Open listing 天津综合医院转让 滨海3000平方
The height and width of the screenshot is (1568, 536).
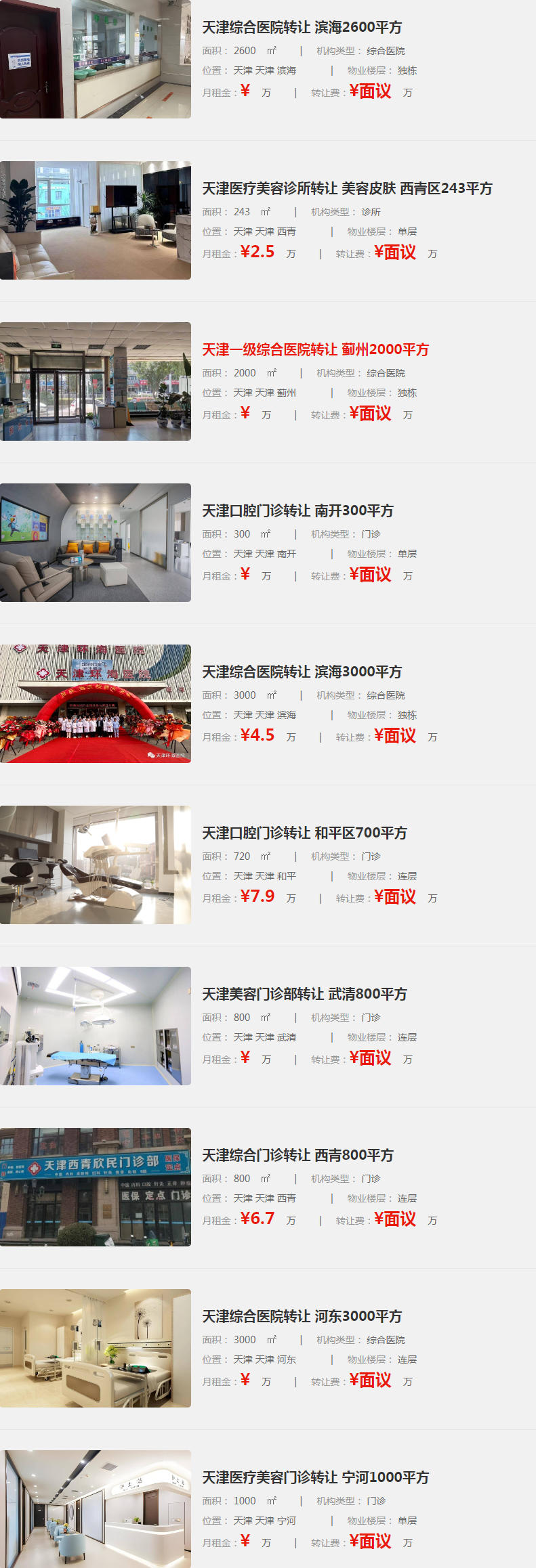(302, 672)
